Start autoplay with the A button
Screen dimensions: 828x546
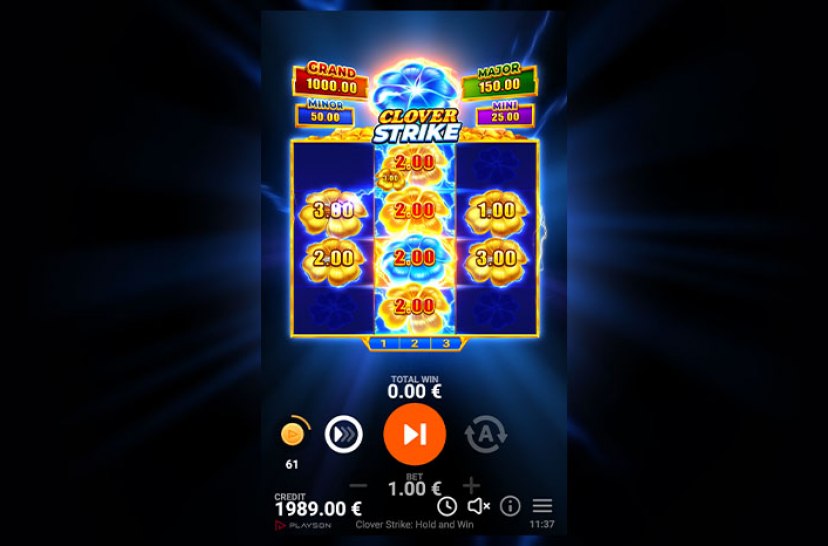485,434
